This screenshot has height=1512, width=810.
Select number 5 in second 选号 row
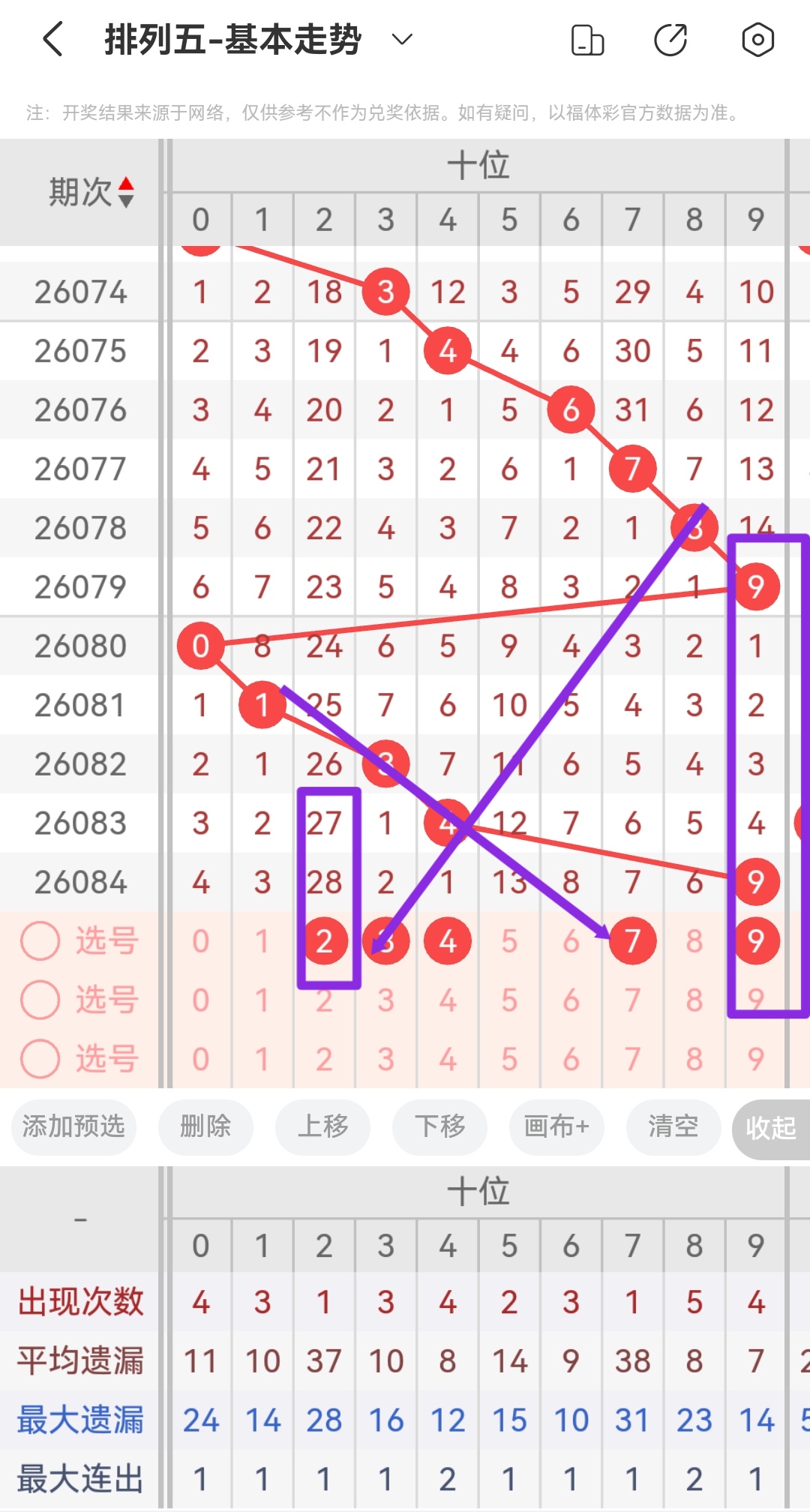[509, 1000]
